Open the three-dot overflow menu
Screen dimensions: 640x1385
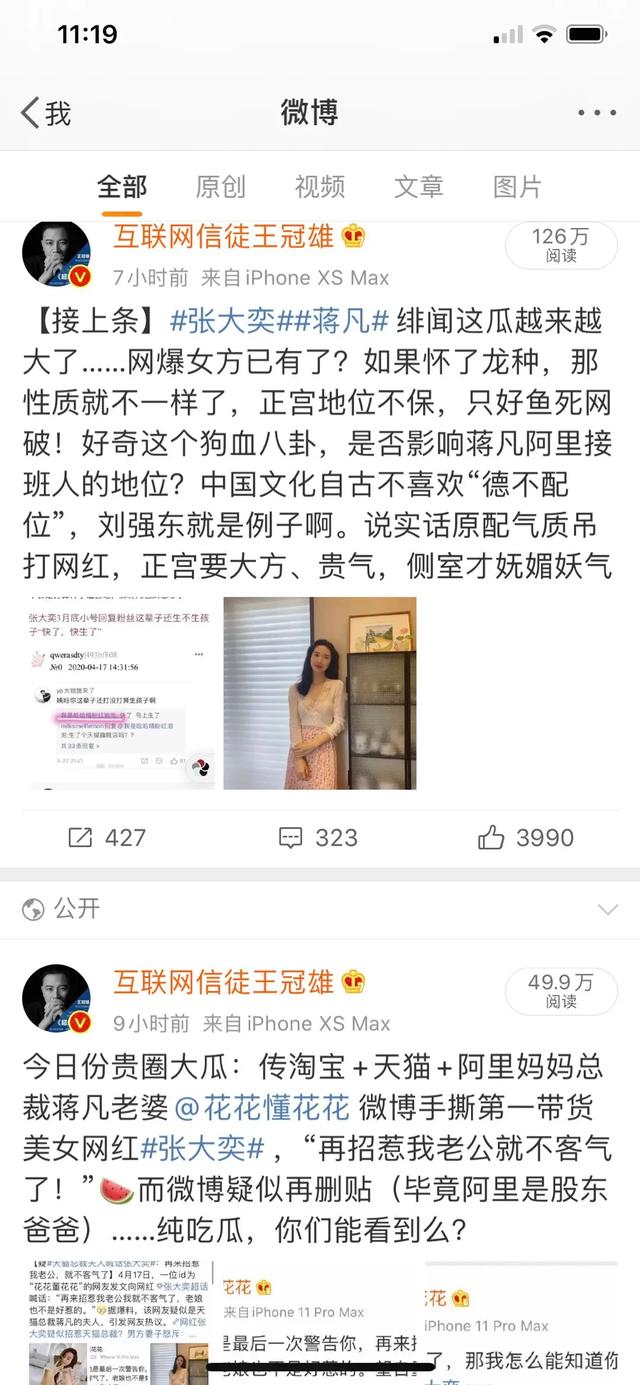click(x=597, y=113)
